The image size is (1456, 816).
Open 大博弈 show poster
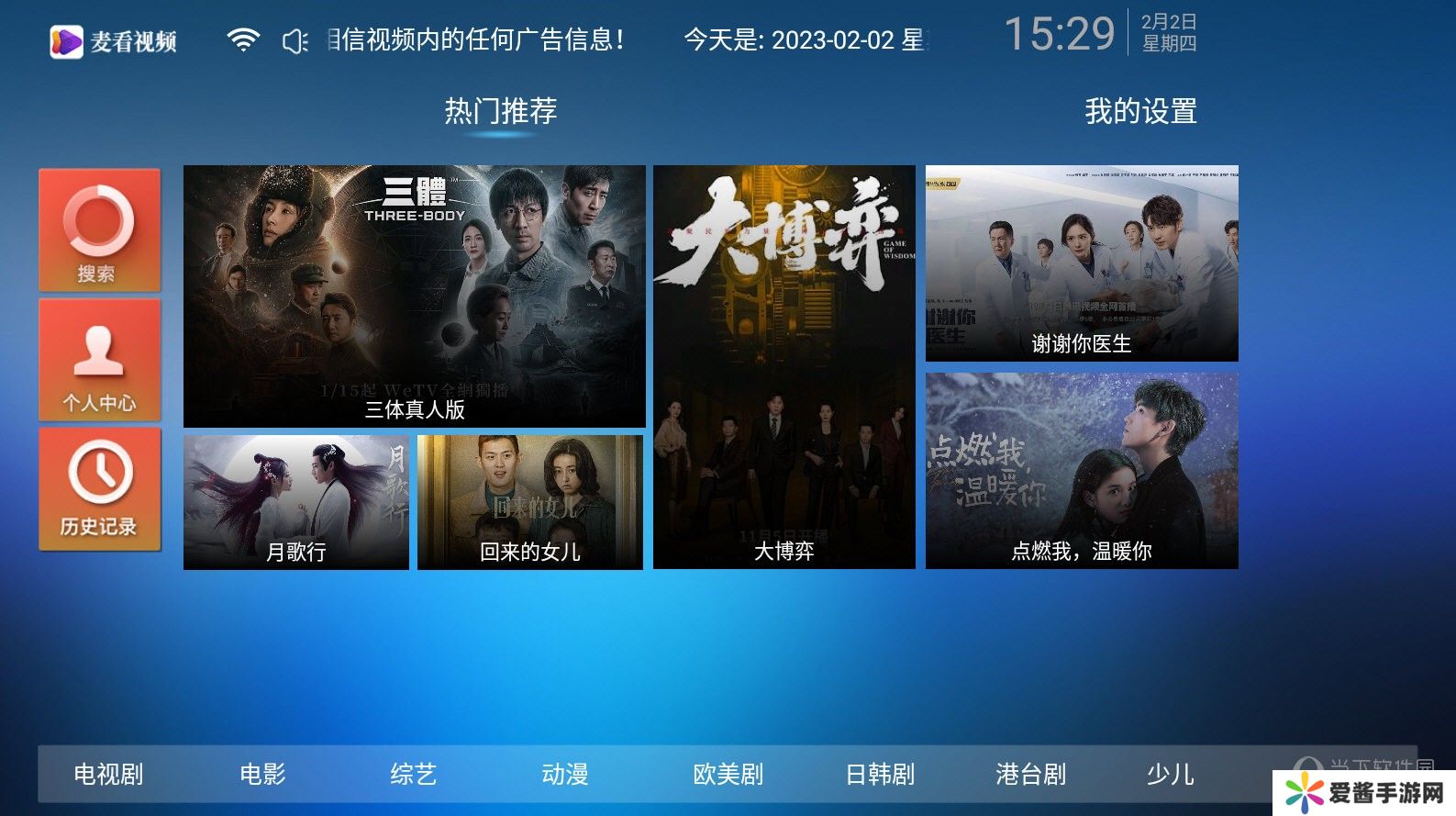pyautogui.click(x=784, y=367)
